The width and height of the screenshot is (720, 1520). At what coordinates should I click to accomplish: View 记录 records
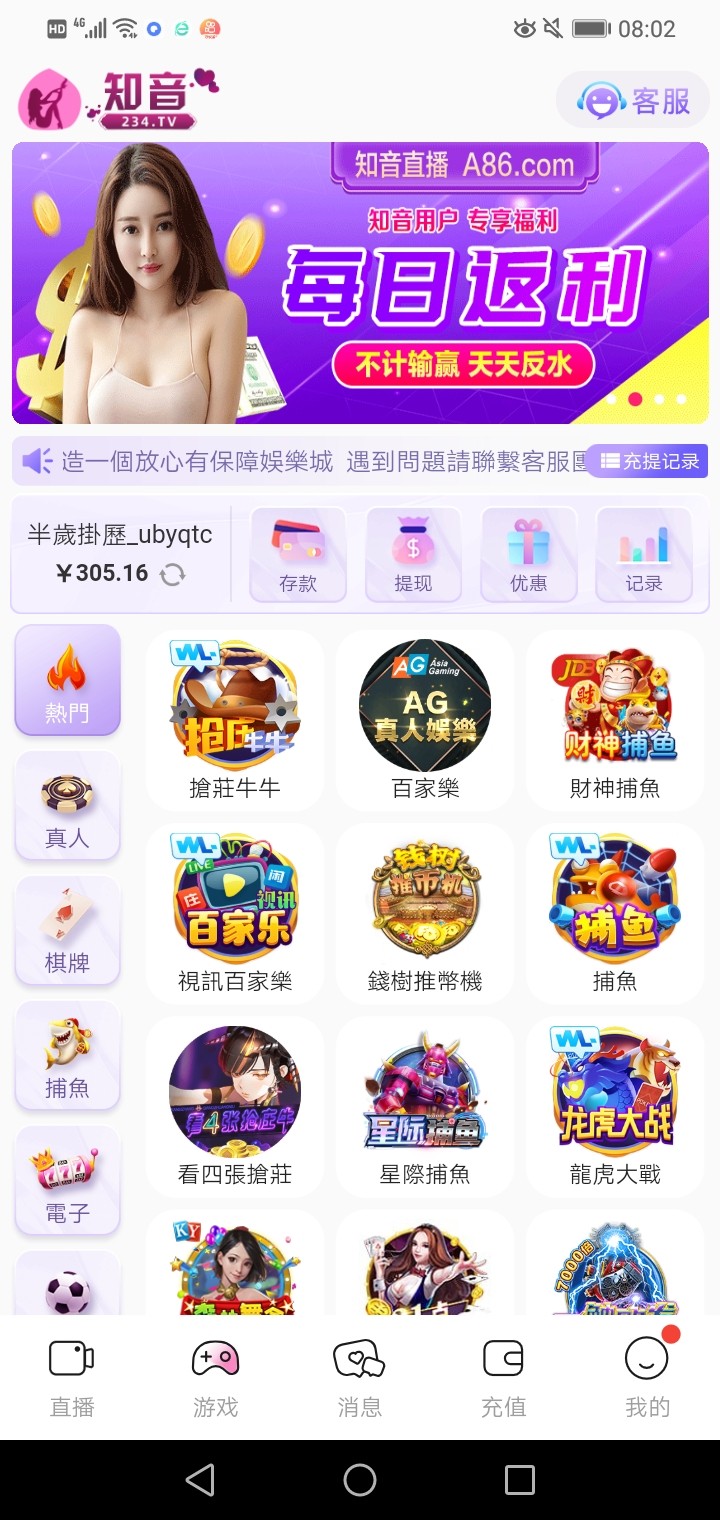644,554
